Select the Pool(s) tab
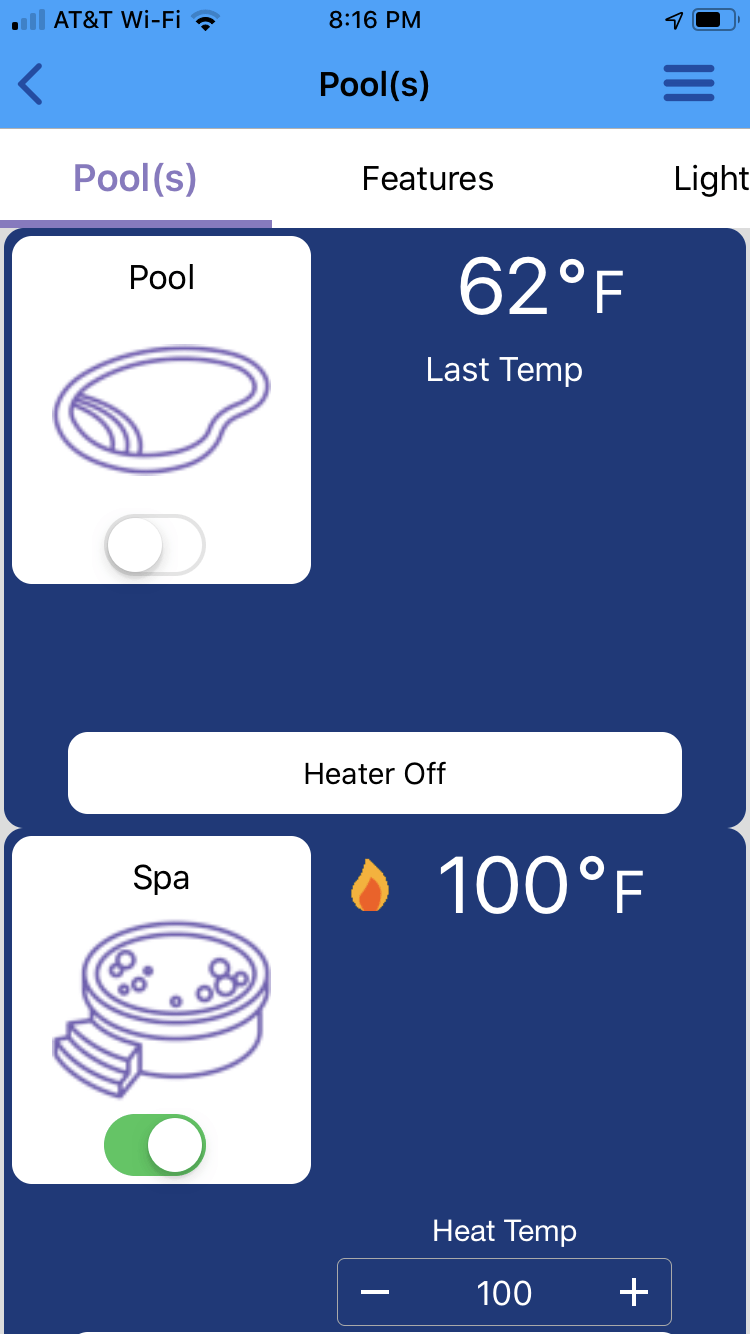Viewport: 750px width, 1334px height. (x=135, y=179)
